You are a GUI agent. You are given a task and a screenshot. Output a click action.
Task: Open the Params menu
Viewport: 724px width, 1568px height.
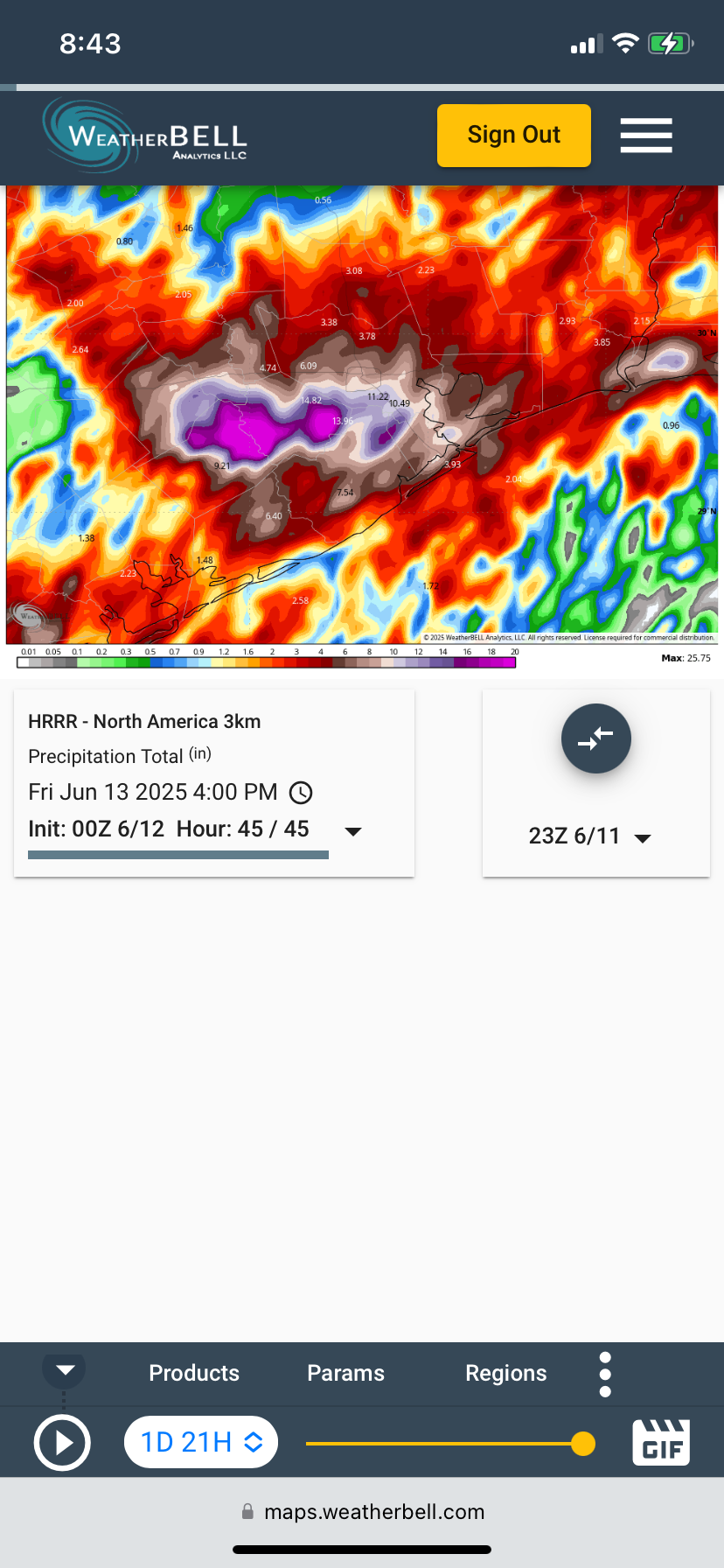point(345,1373)
